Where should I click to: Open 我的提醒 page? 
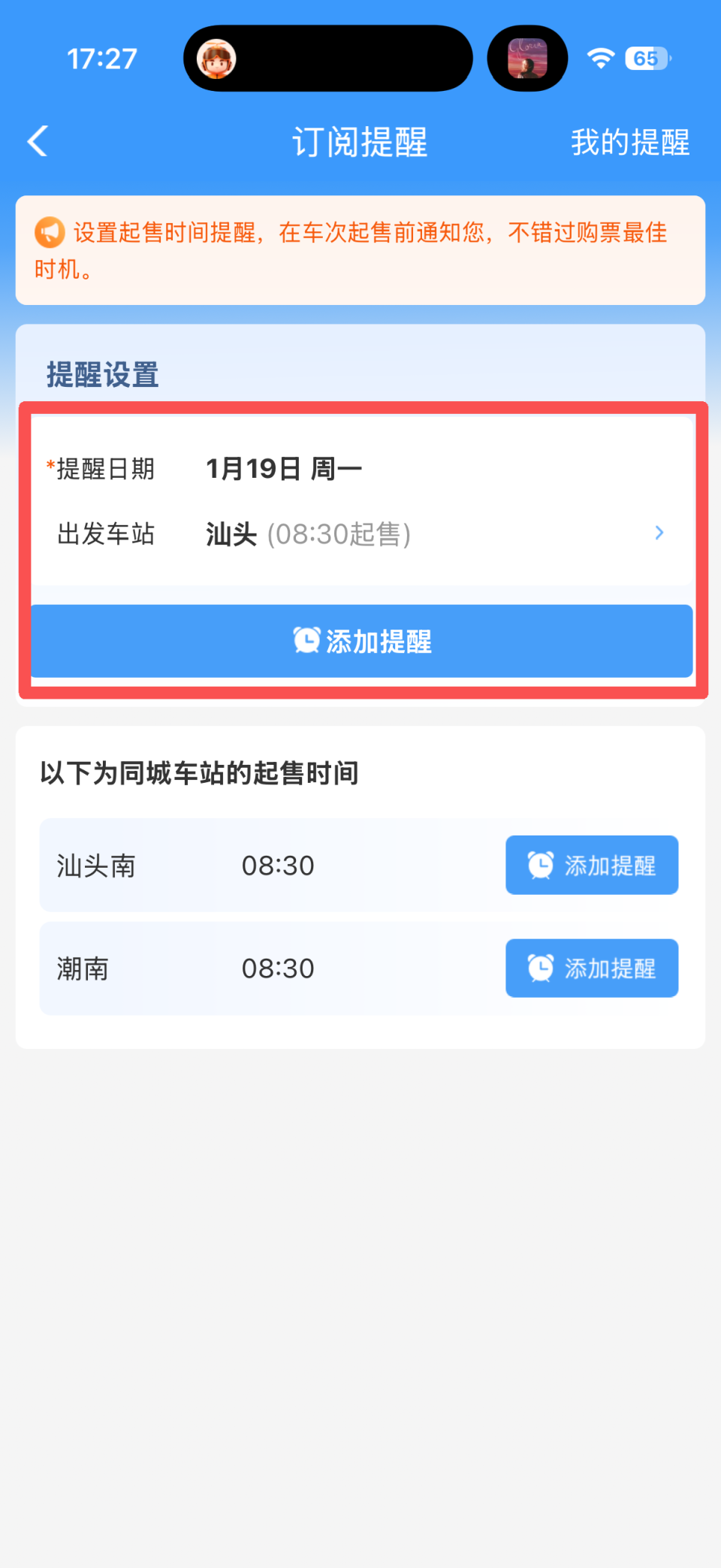(630, 143)
